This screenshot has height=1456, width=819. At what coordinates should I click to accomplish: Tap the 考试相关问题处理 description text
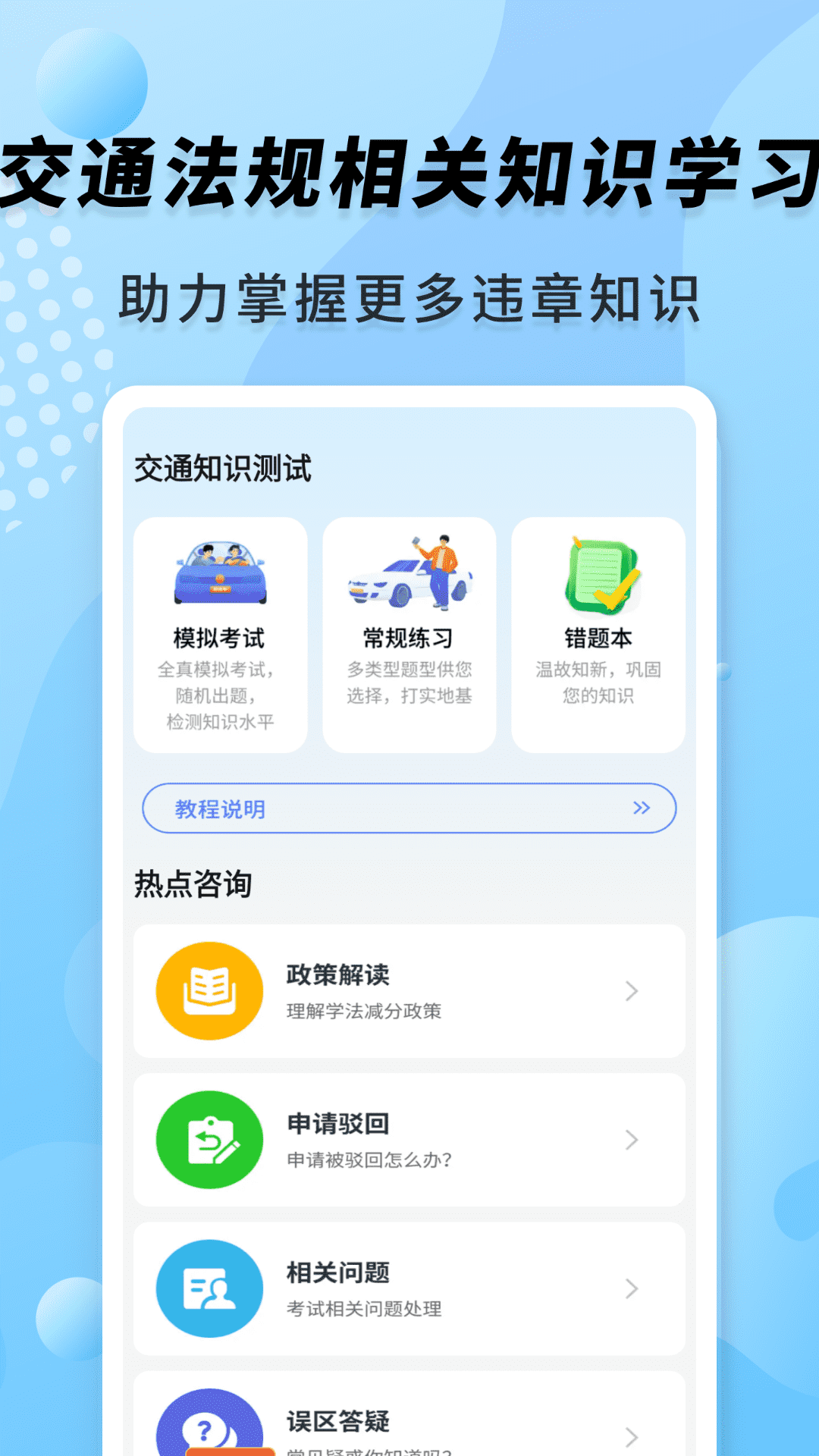coord(365,1307)
